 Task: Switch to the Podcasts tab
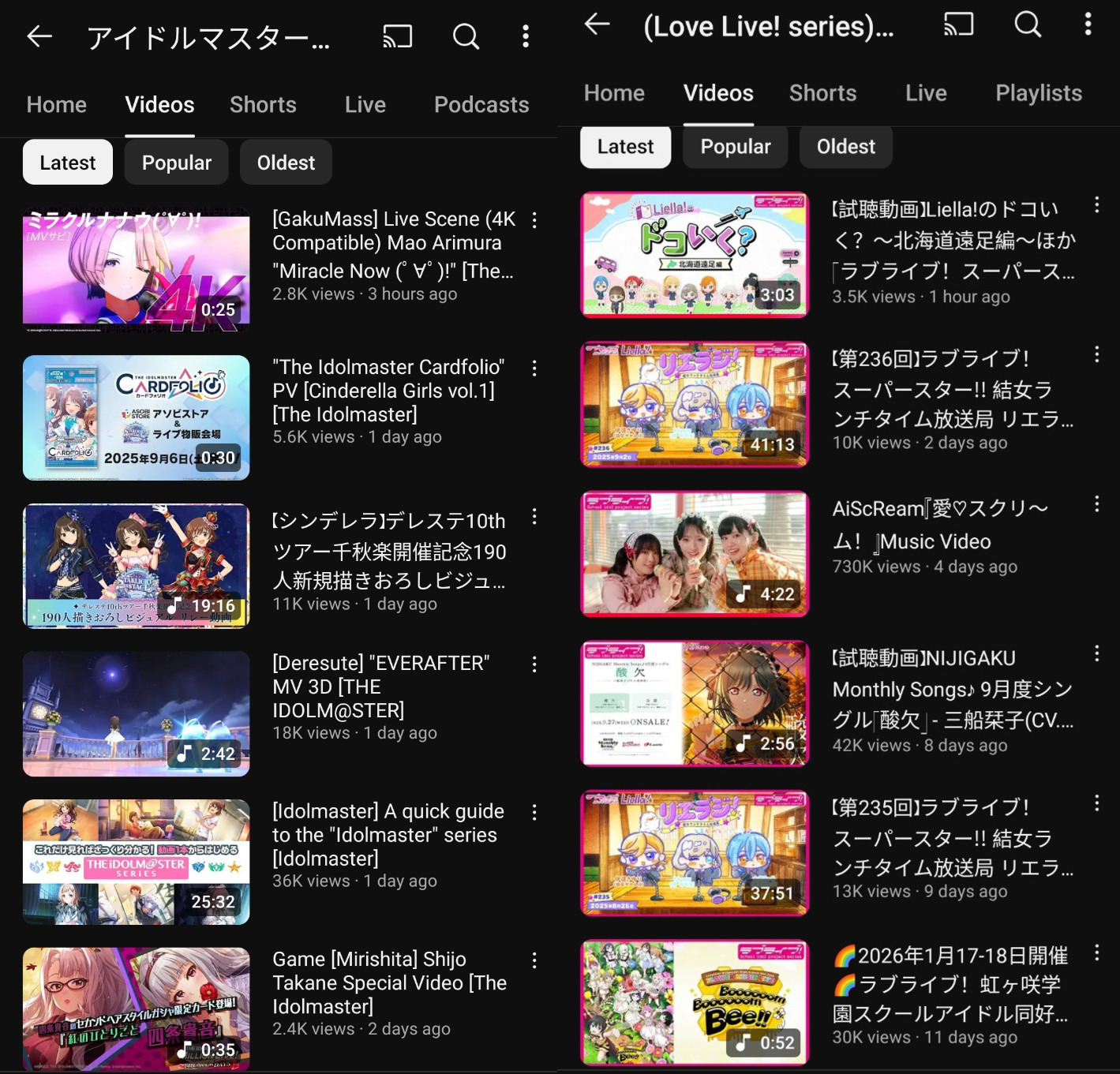[x=481, y=105]
